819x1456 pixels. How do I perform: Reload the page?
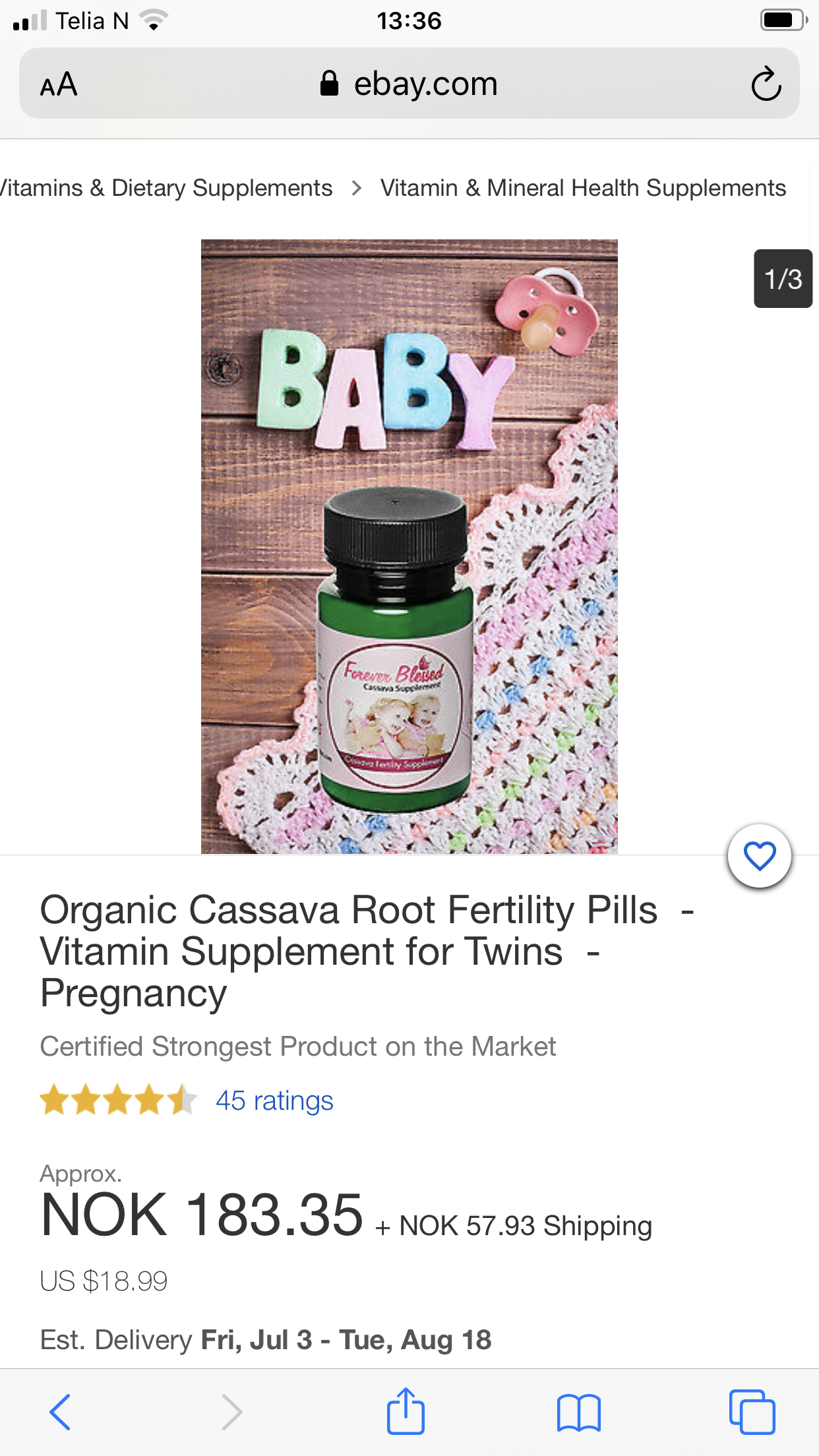(x=766, y=84)
